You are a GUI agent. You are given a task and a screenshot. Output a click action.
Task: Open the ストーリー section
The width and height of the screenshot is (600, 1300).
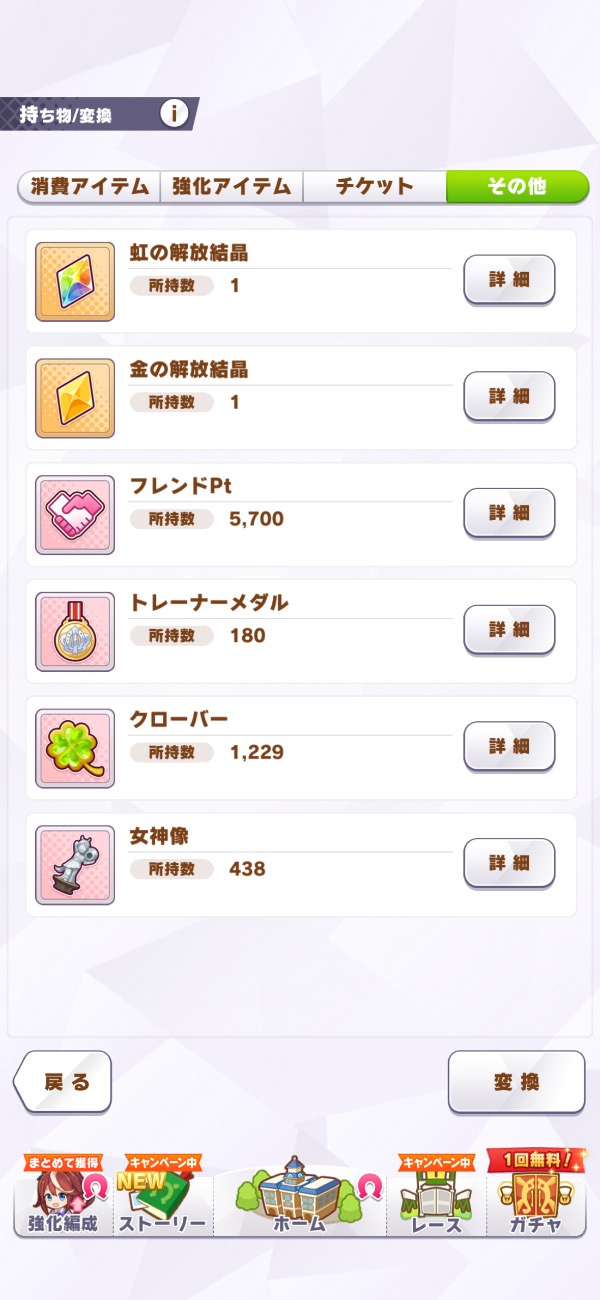(162, 1200)
